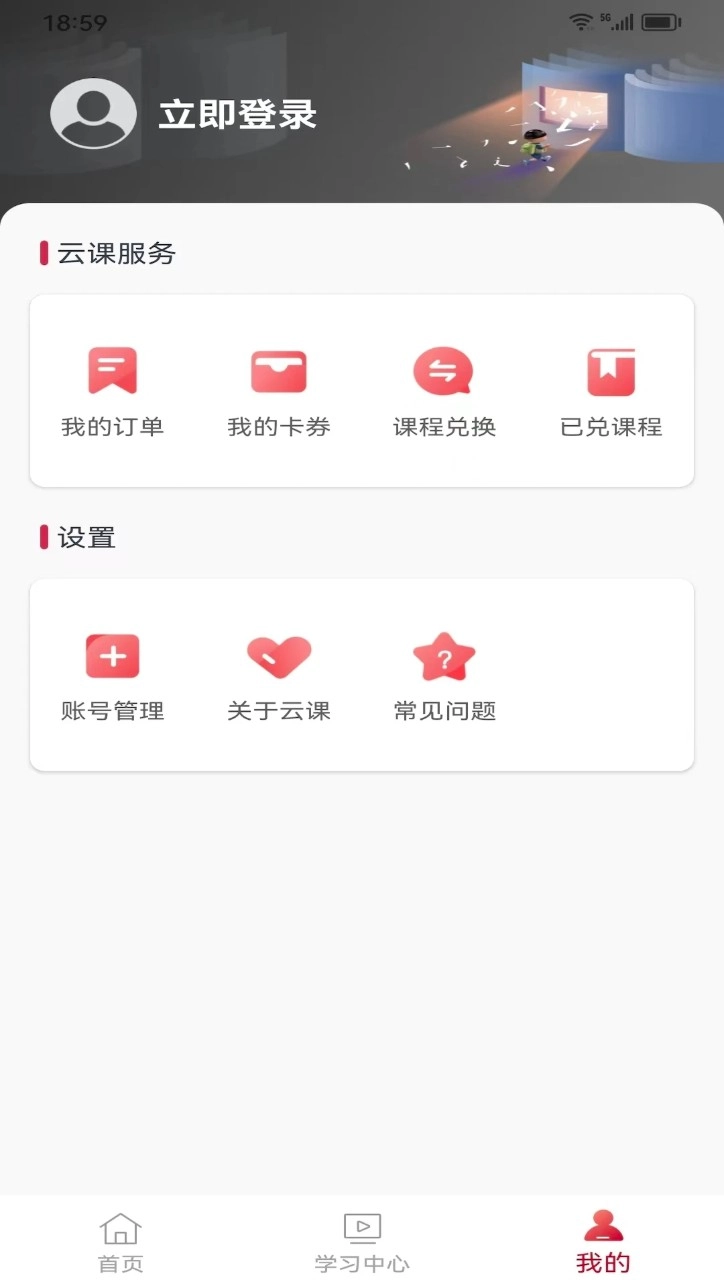This screenshot has height=1287, width=724.
Task: Tap the 我的 person icon
Action: click(x=602, y=1222)
